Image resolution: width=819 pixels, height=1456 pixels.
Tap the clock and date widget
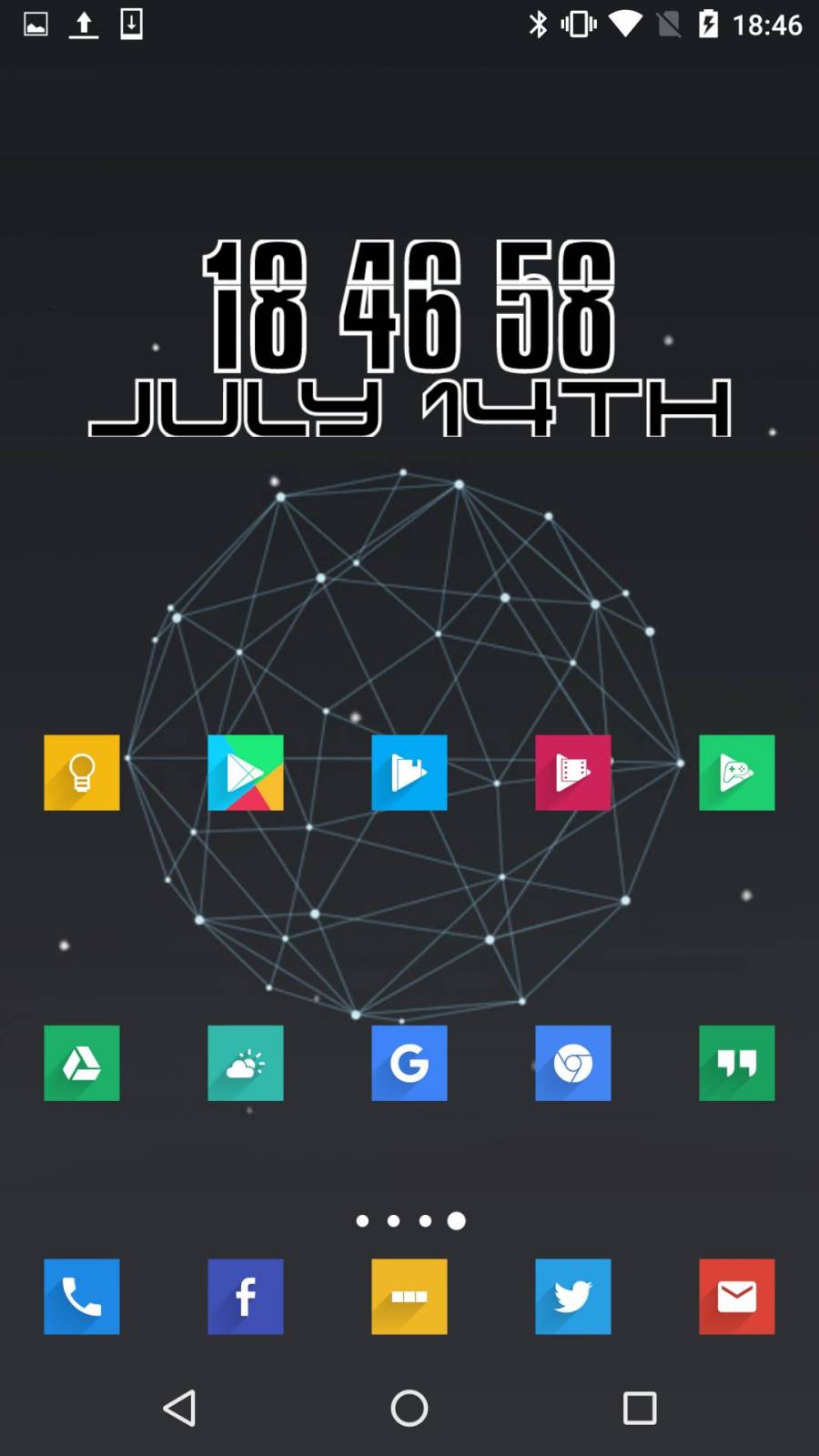click(x=409, y=337)
